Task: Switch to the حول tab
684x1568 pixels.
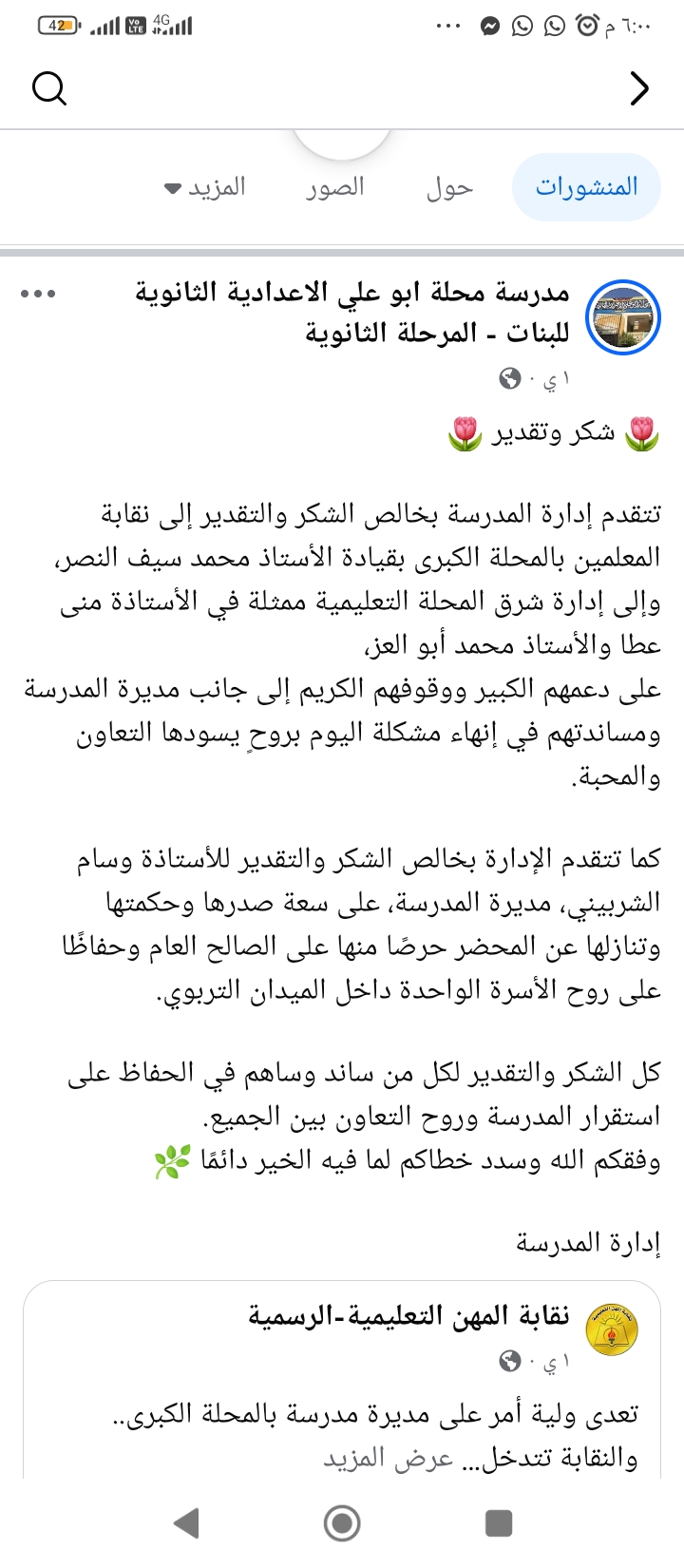Action: tap(449, 187)
